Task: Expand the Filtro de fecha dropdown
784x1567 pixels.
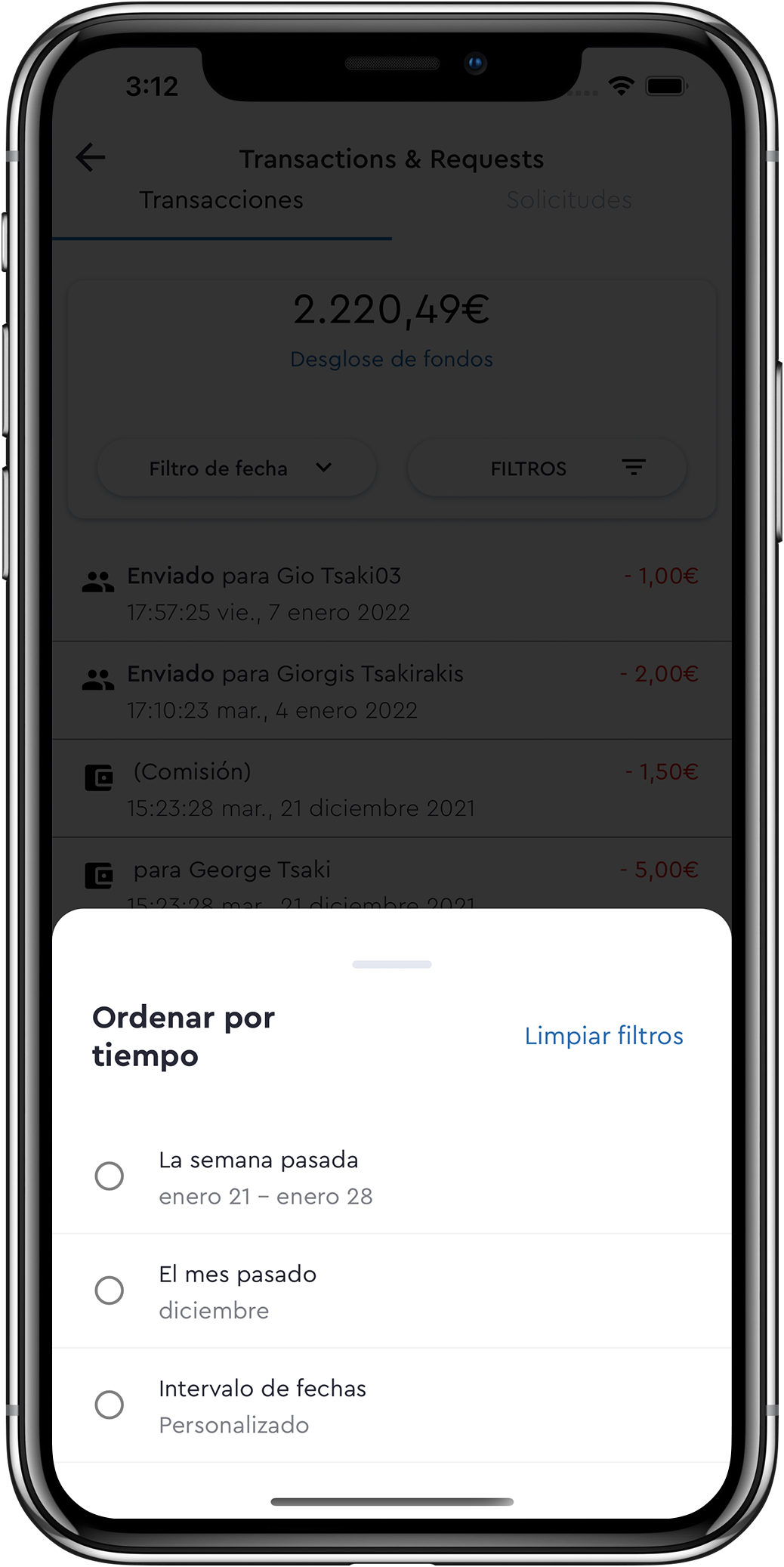Action: point(237,468)
